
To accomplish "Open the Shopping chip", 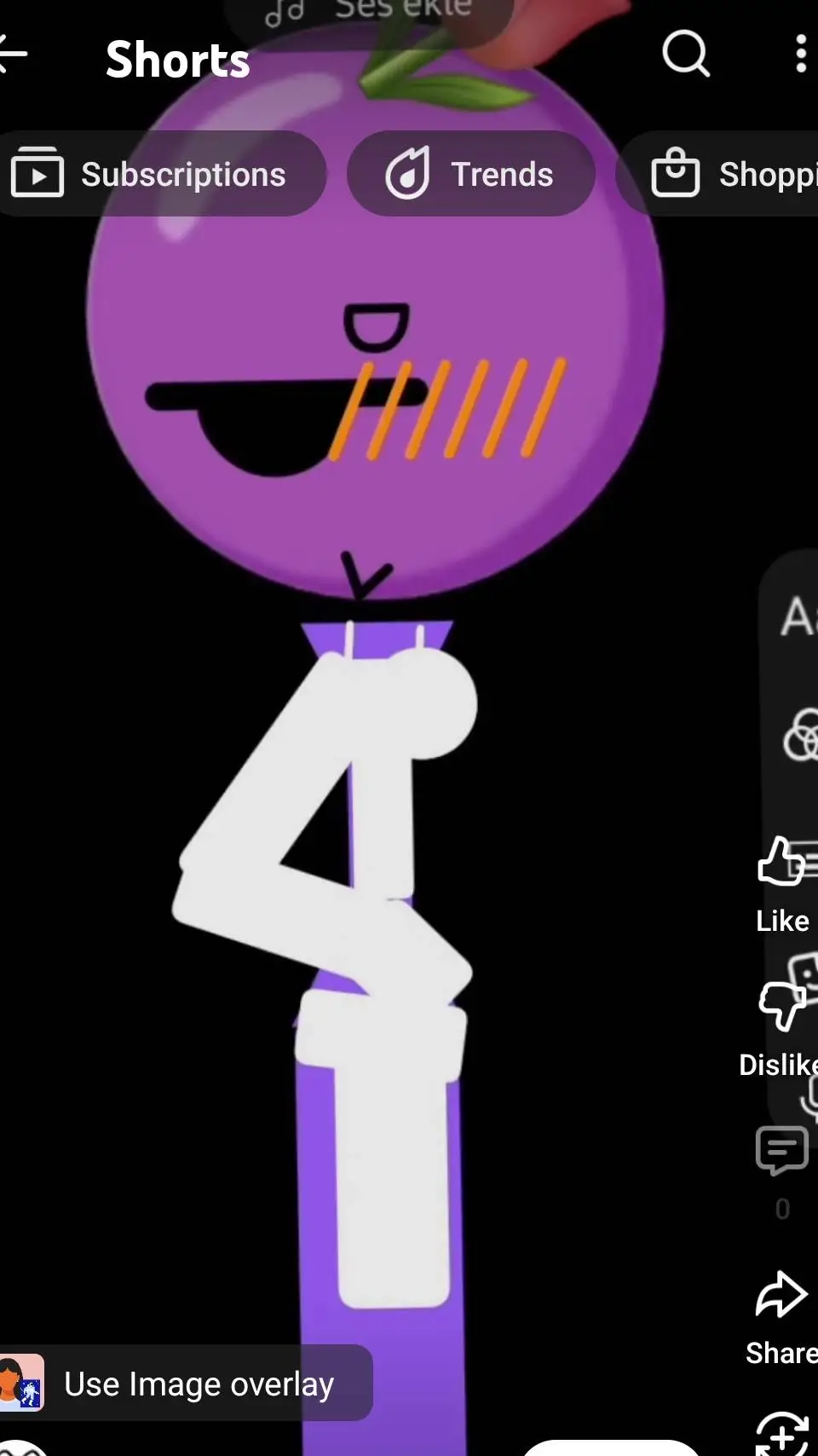I will pos(724,174).
